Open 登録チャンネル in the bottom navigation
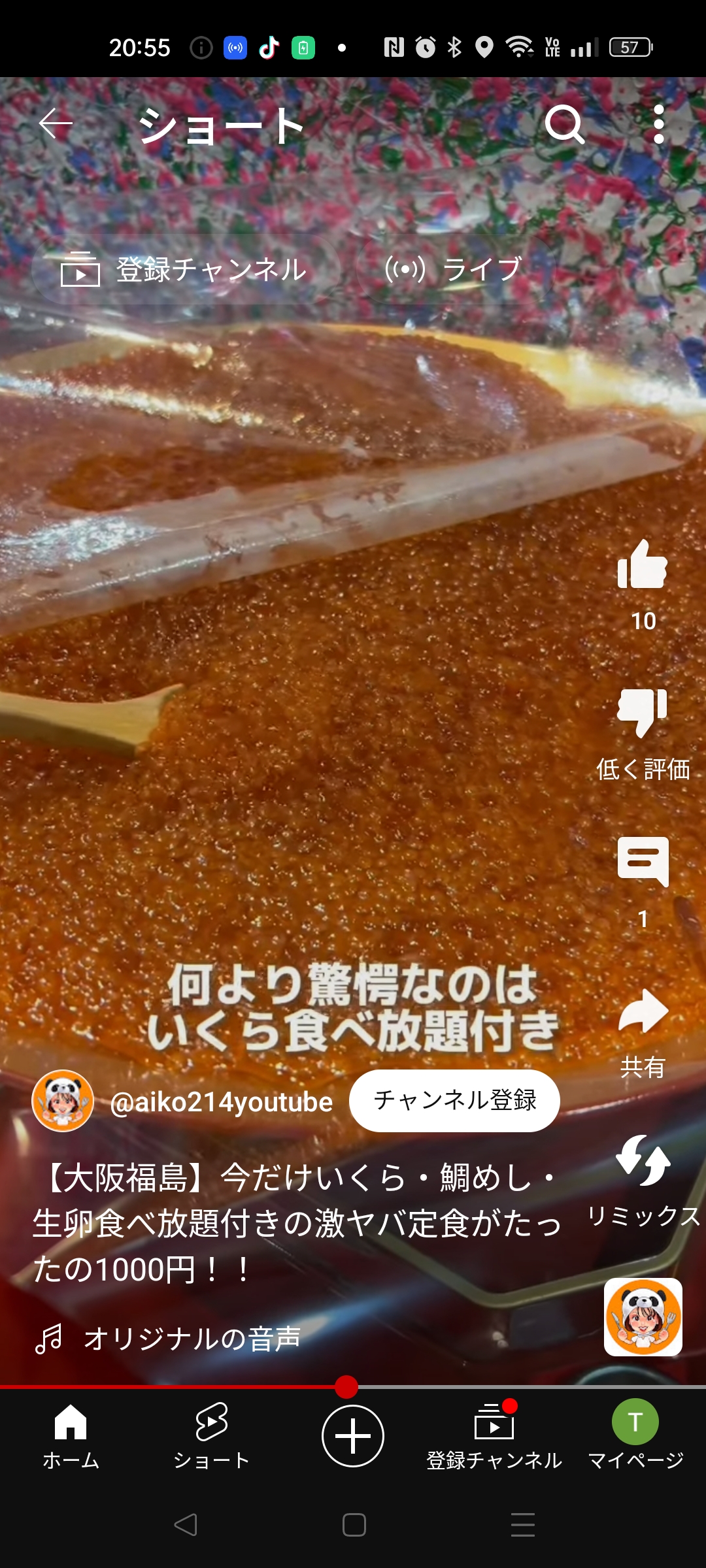The image size is (706, 1568). click(x=494, y=1435)
